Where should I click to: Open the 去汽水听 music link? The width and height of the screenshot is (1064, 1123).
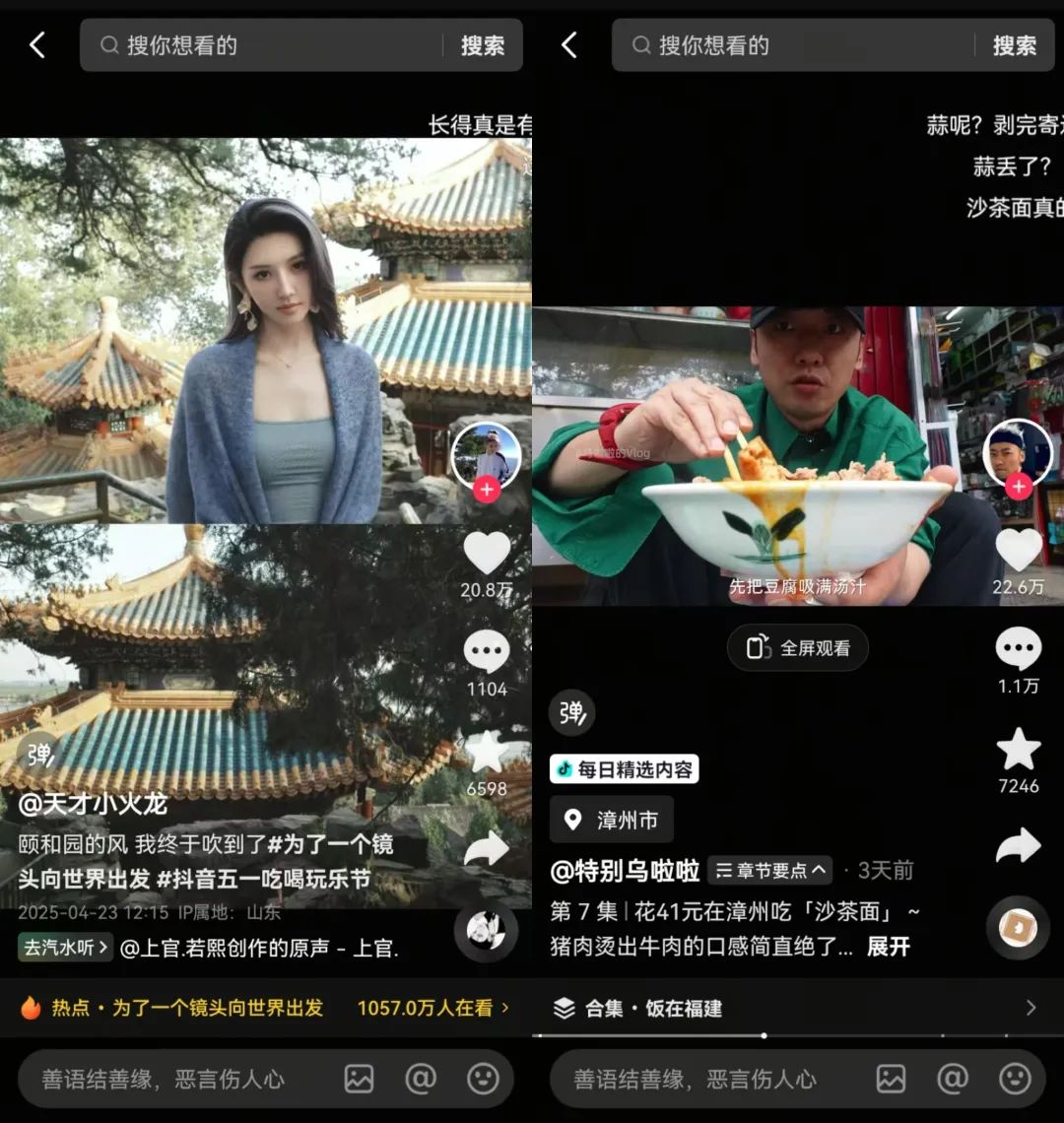pos(65,948)
